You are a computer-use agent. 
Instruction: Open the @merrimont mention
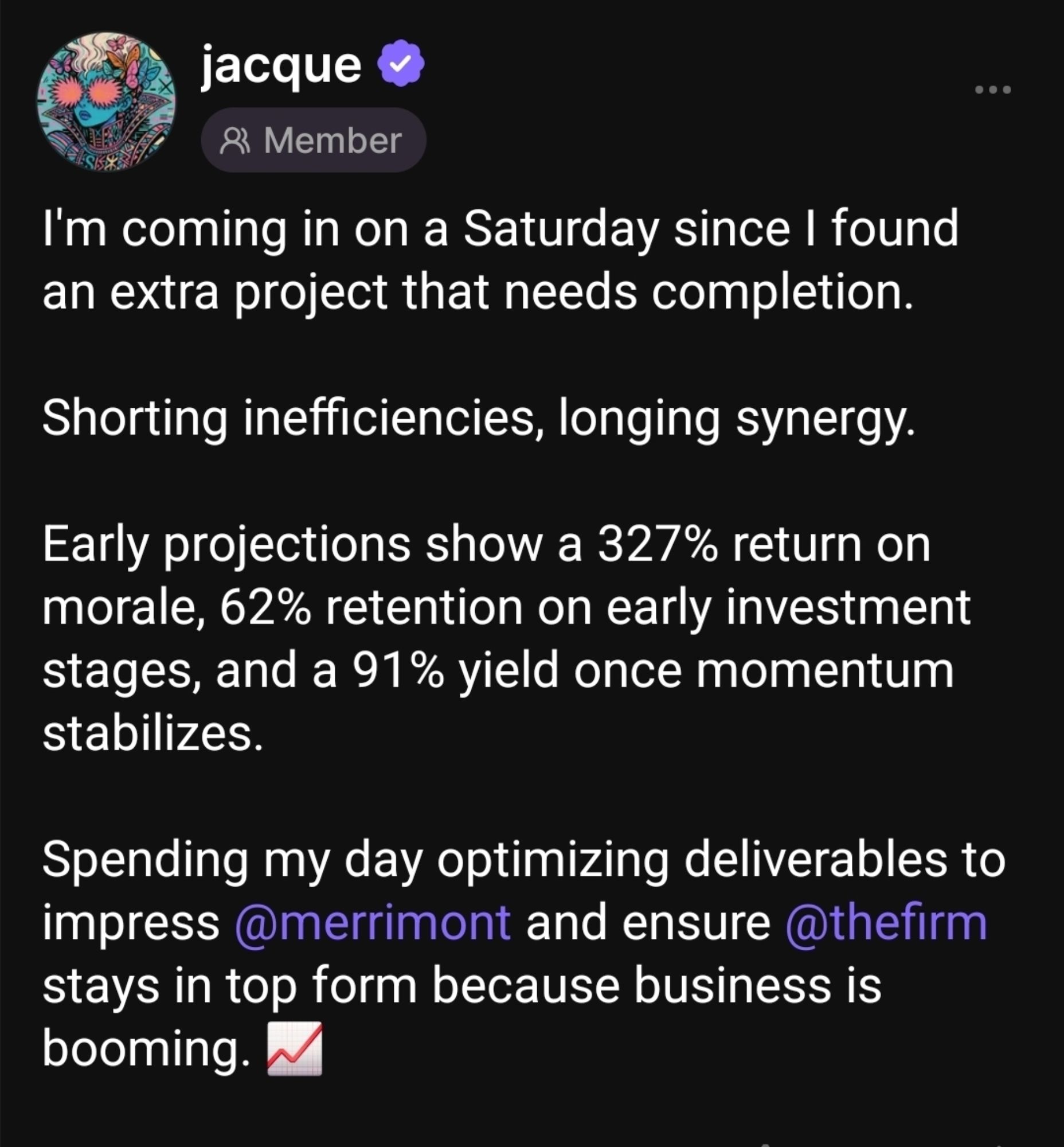coord(373,923)
